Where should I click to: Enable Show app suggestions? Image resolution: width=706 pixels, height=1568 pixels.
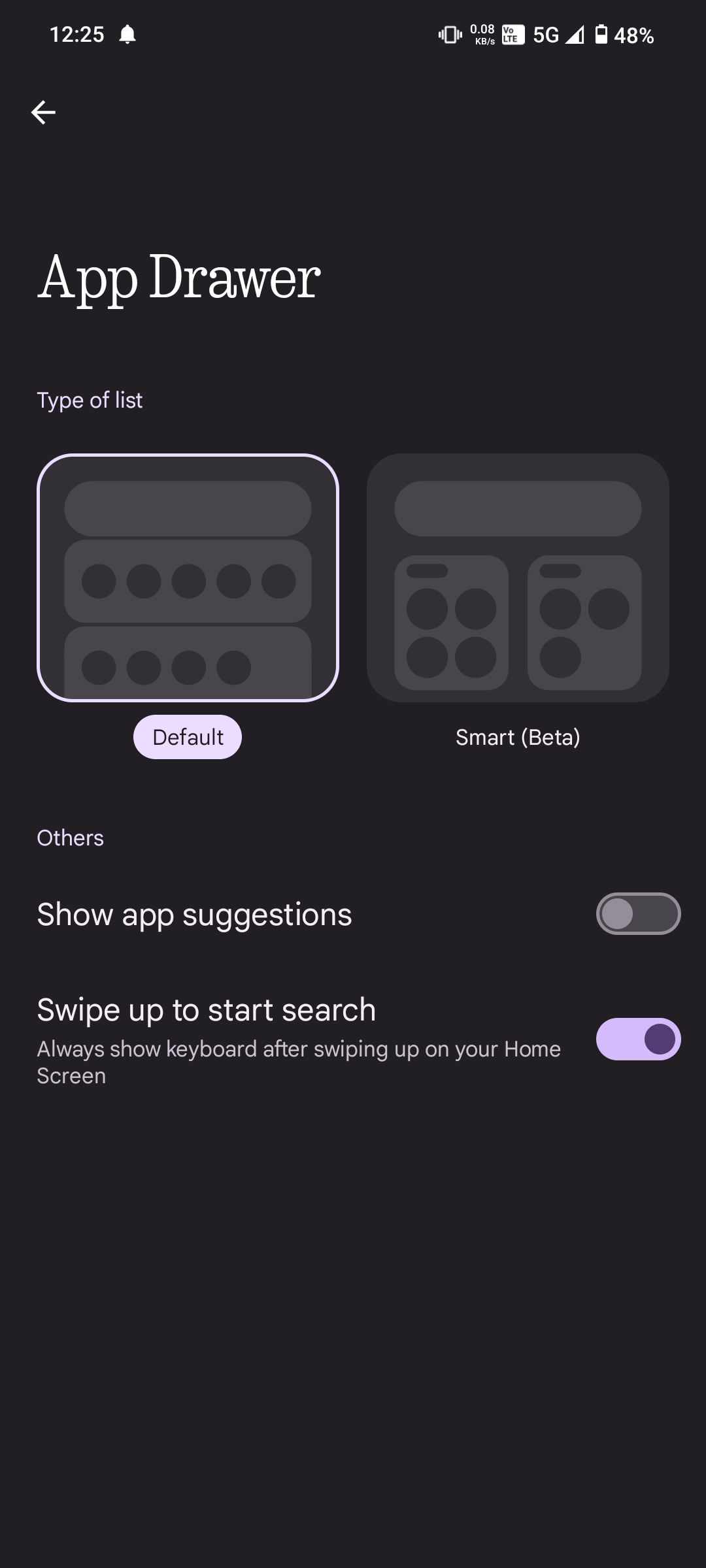pyautogui.click(x=637, y=913)
